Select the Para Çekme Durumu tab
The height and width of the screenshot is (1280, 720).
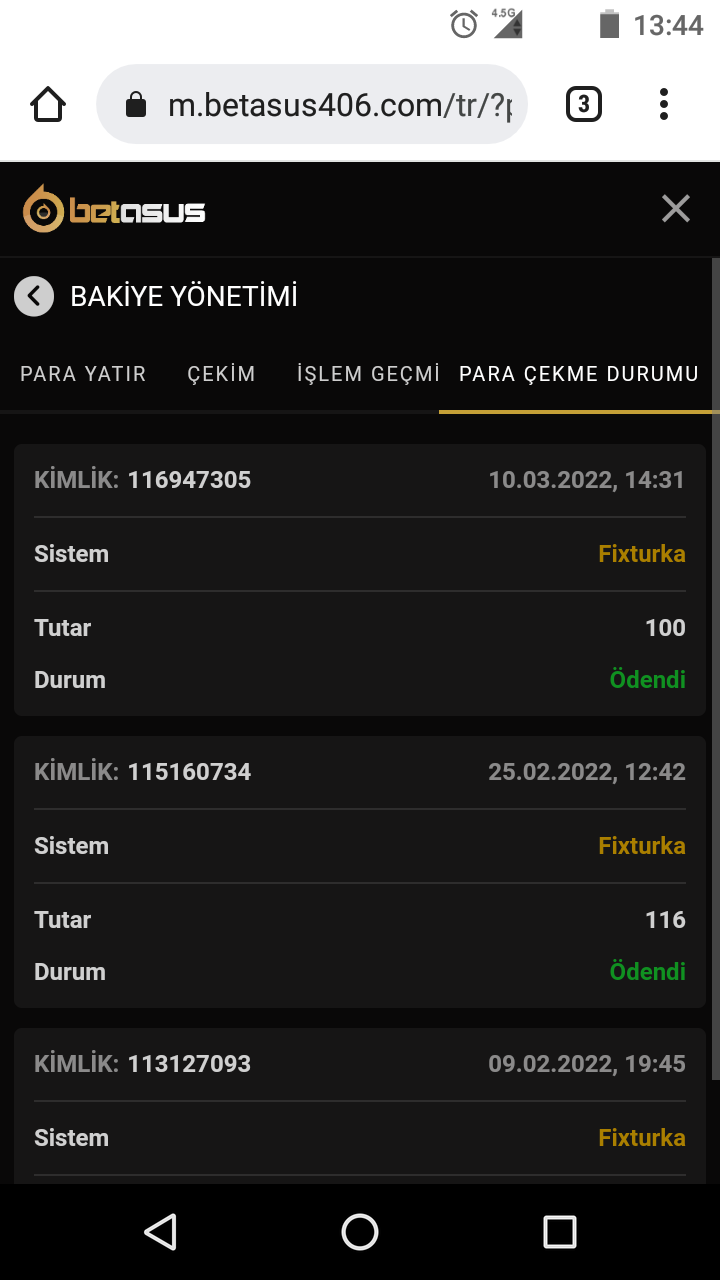578,374
